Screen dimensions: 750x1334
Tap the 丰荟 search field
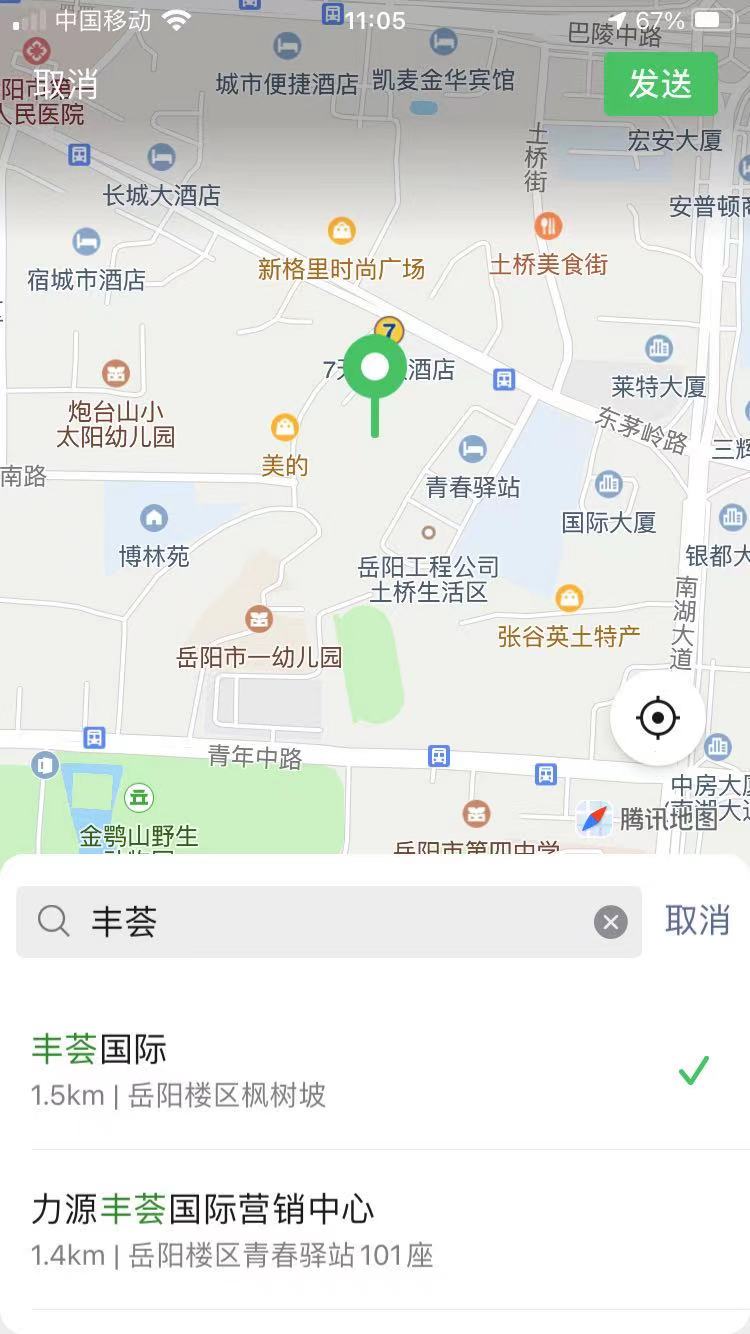click(330, 921)
